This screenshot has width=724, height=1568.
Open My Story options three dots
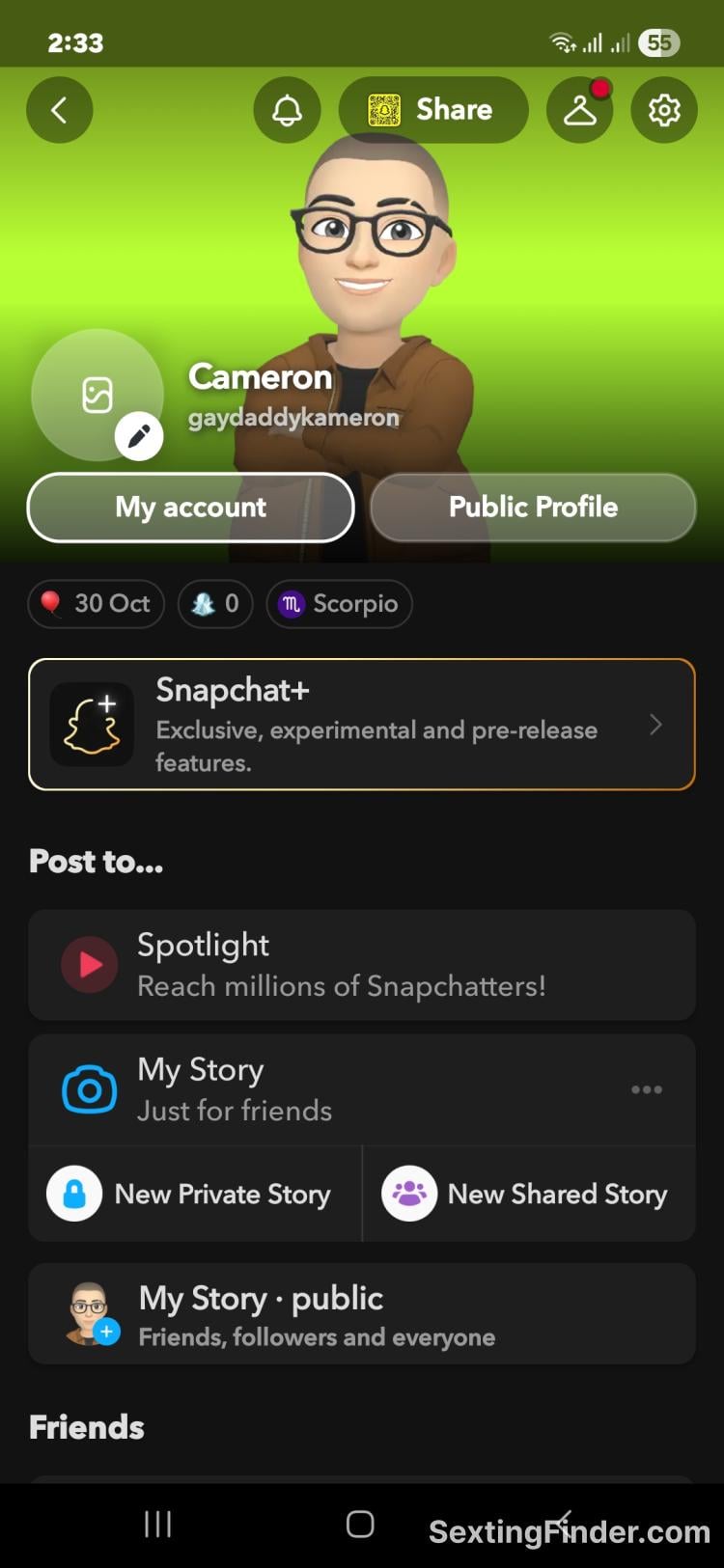click(x=646, y=1089)
